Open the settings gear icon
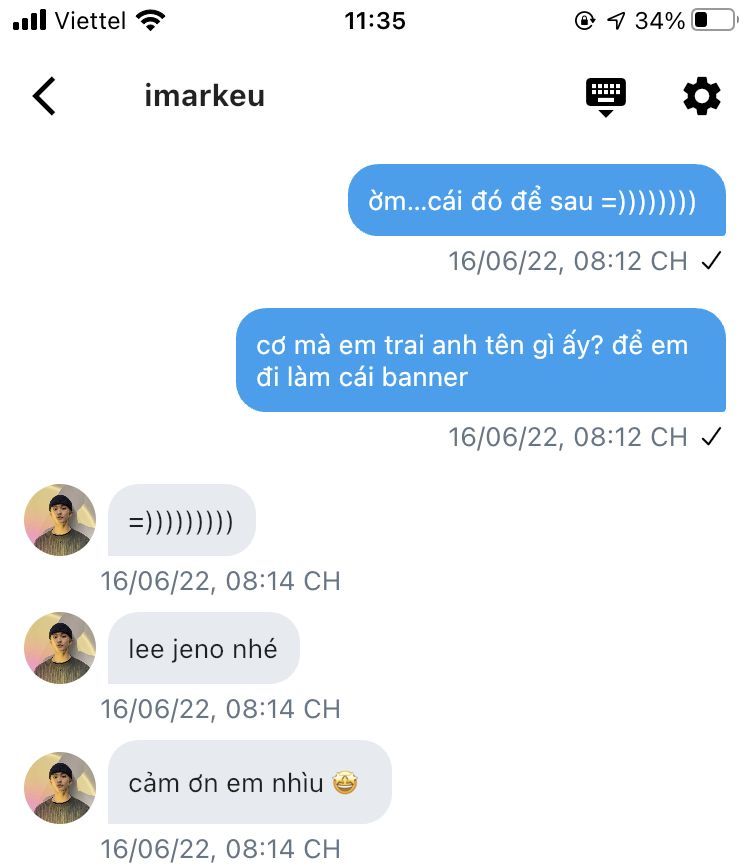 [x=701, y=97]
